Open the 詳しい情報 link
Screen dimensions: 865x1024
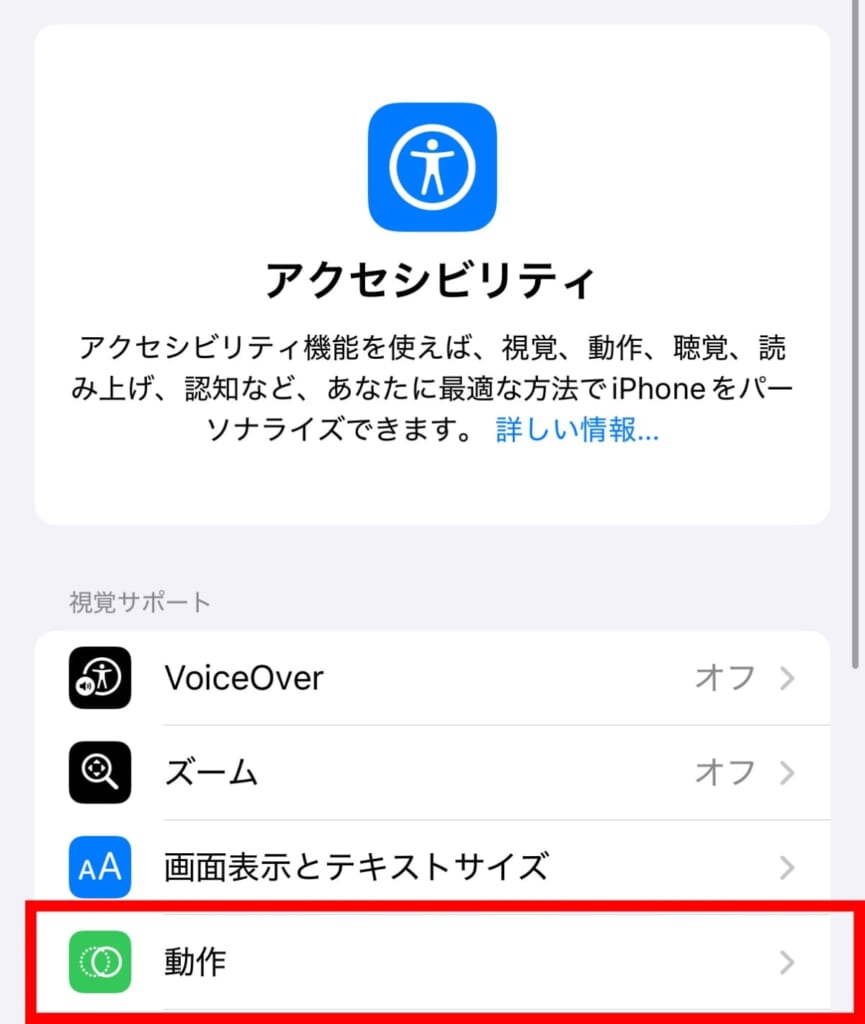coord(577,431)
